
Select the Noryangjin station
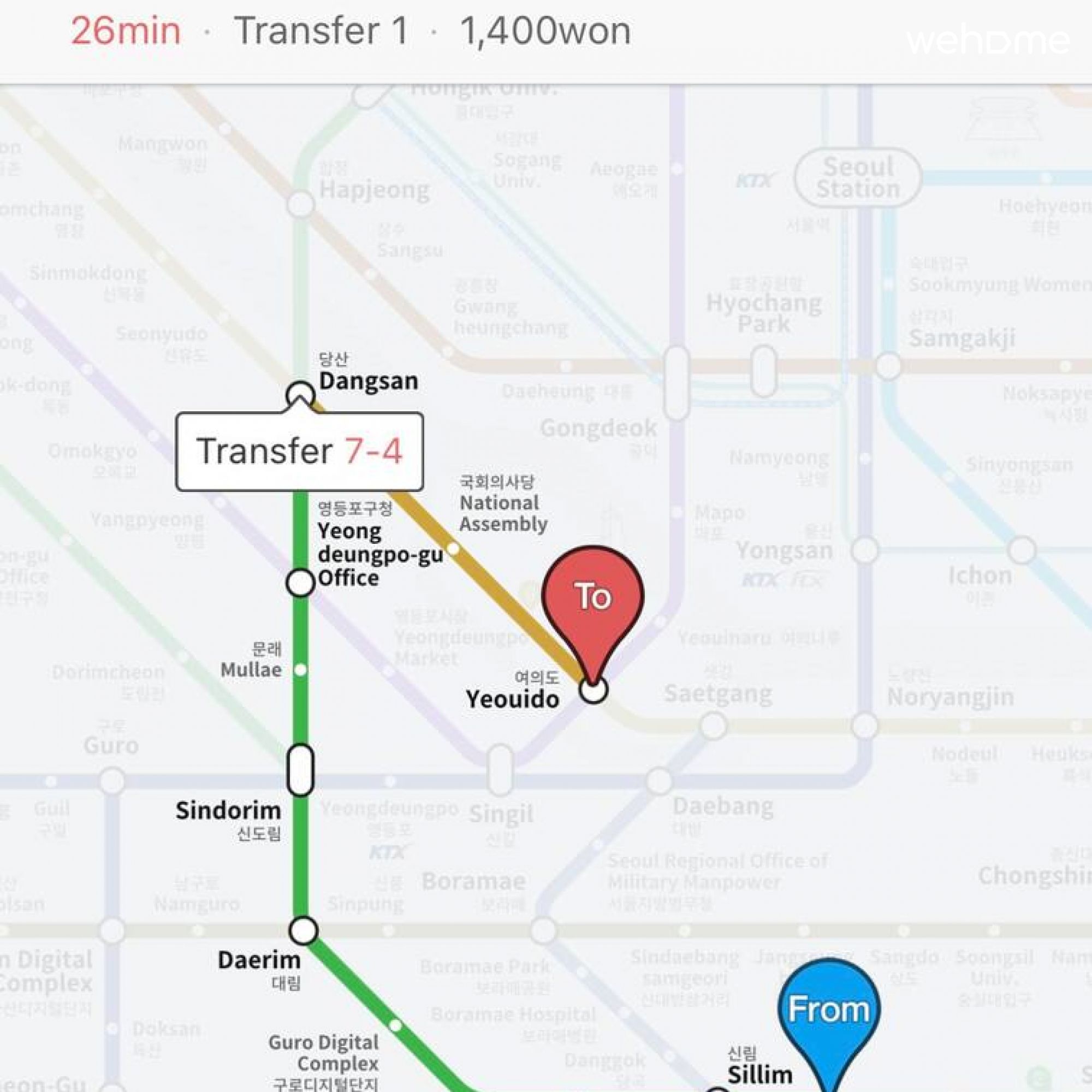click(x=865, y=725)
